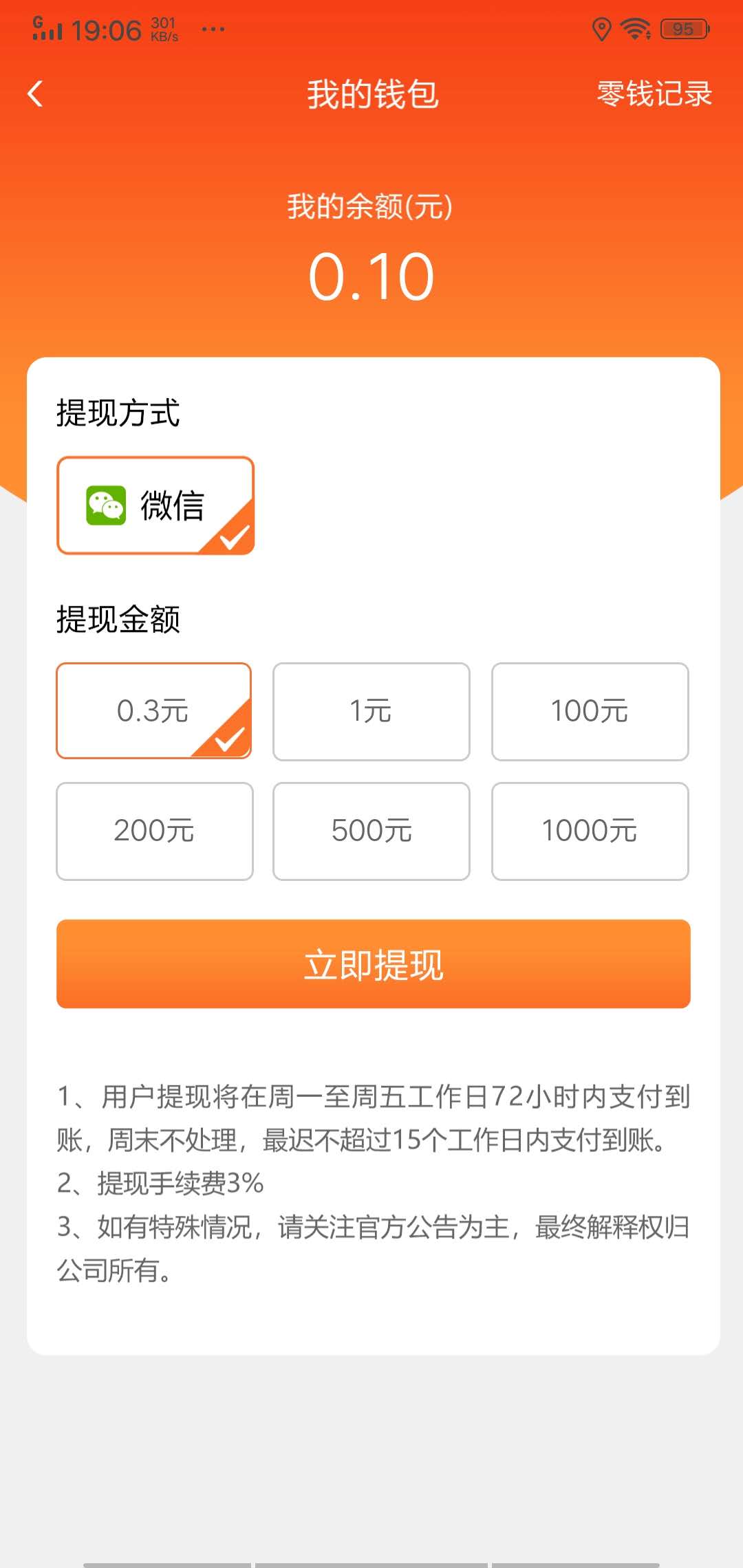Tap the balance amount 0.10
The height and width of the screenshot is (1568, 743).
point(371,275)
